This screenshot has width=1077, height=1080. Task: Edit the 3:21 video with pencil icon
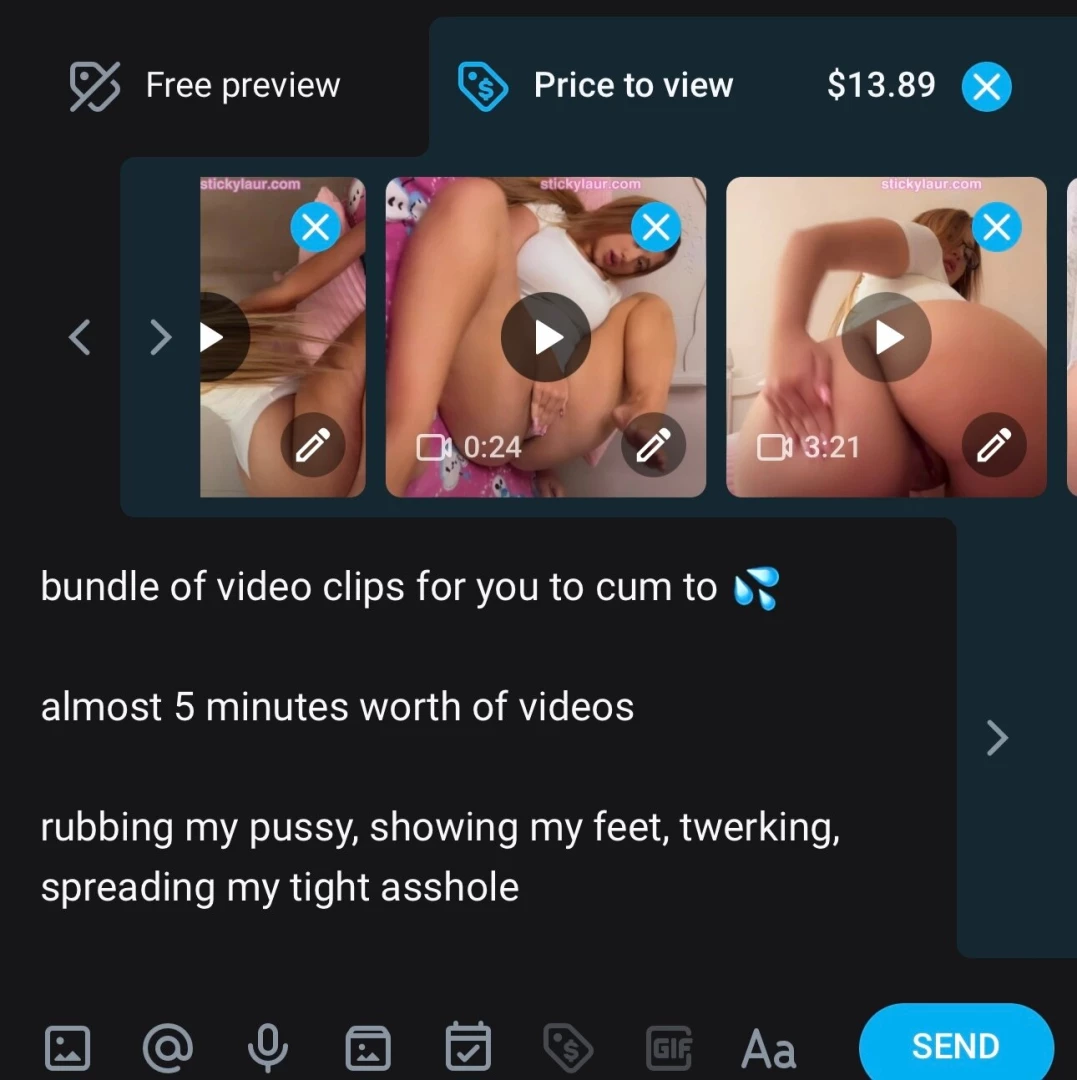(x=994, y=446)
